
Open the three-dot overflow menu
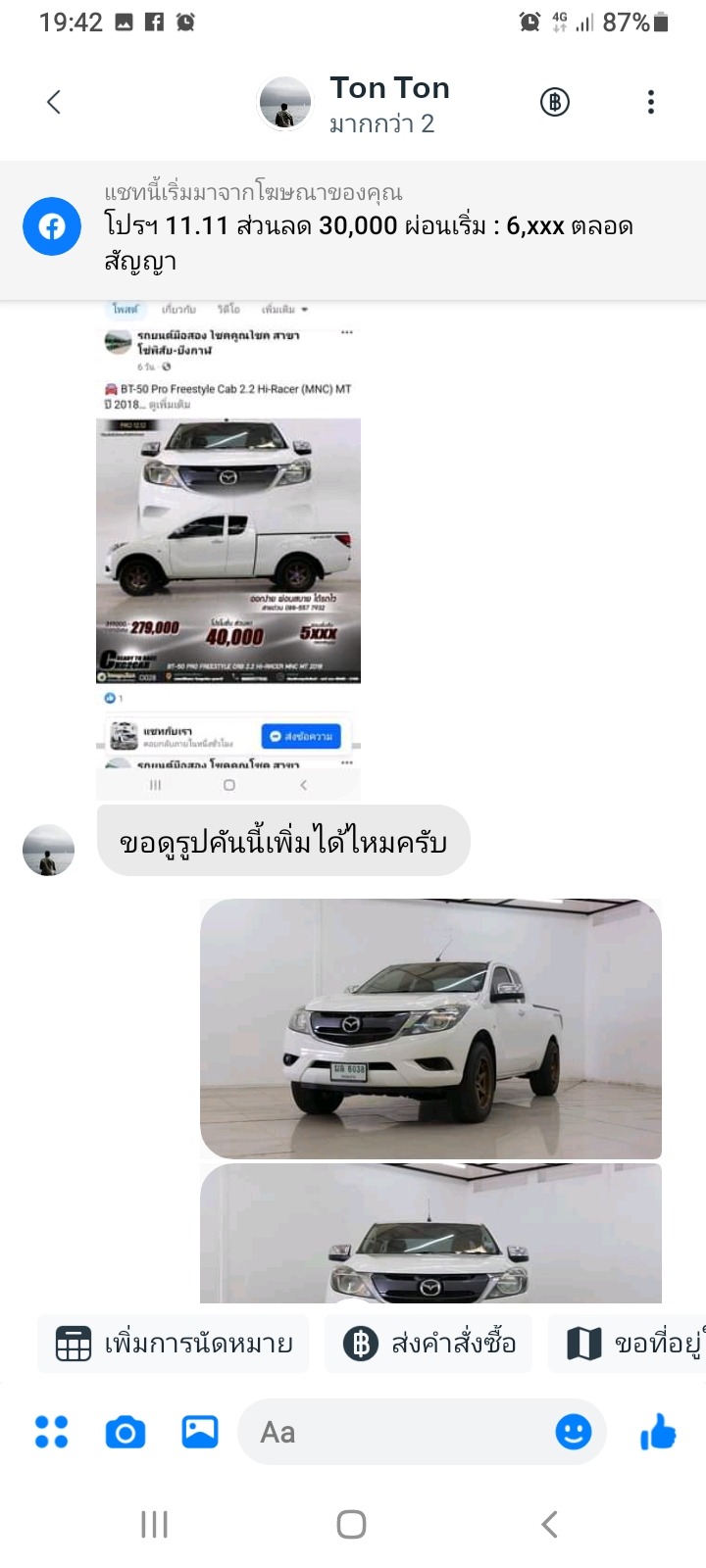pyautogui.click(x=651, y=102)
